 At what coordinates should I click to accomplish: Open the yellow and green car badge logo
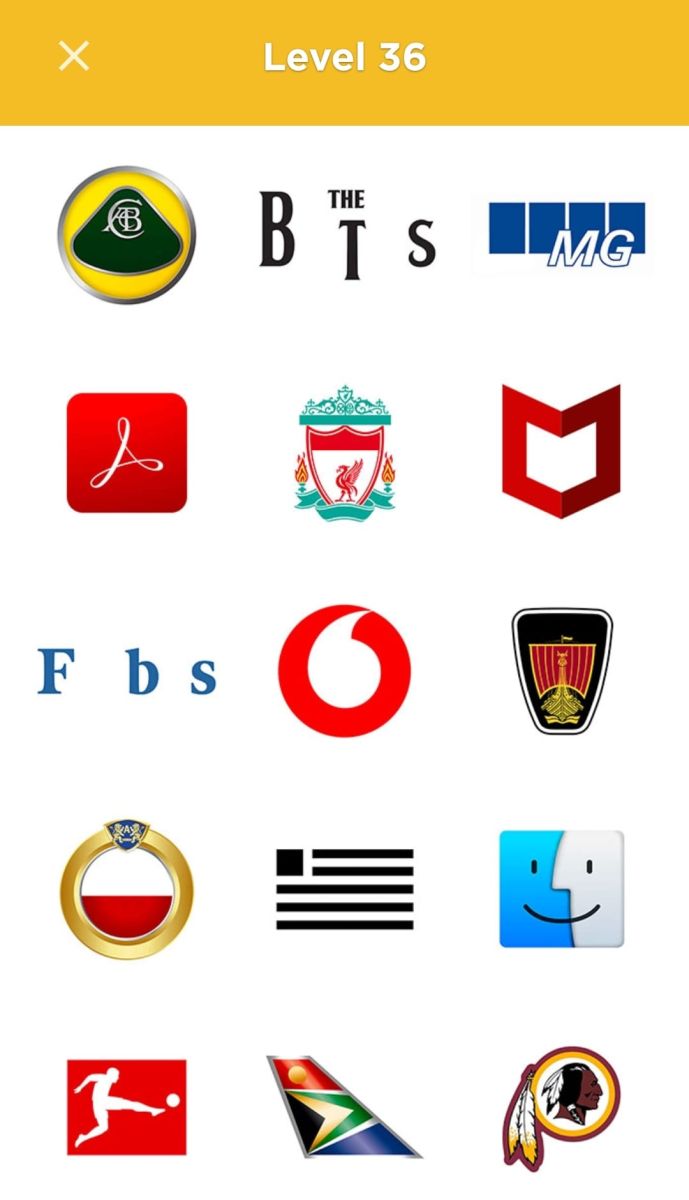(126, 235)
